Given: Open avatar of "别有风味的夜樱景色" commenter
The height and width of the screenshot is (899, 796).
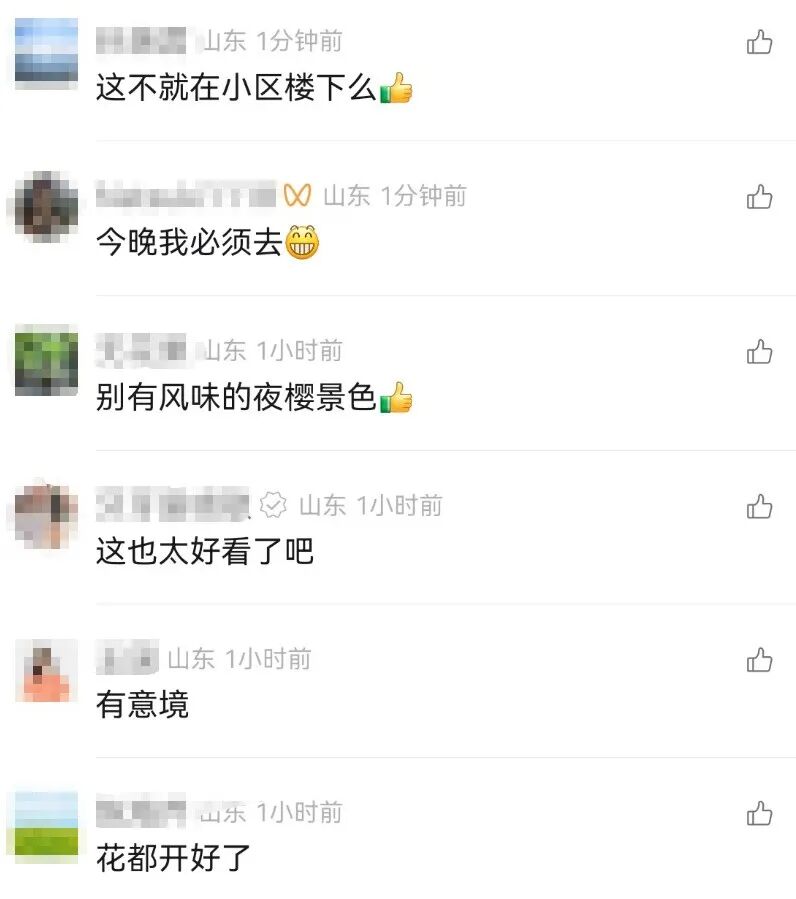Looking at the screenshot, I should coord(46,361).
